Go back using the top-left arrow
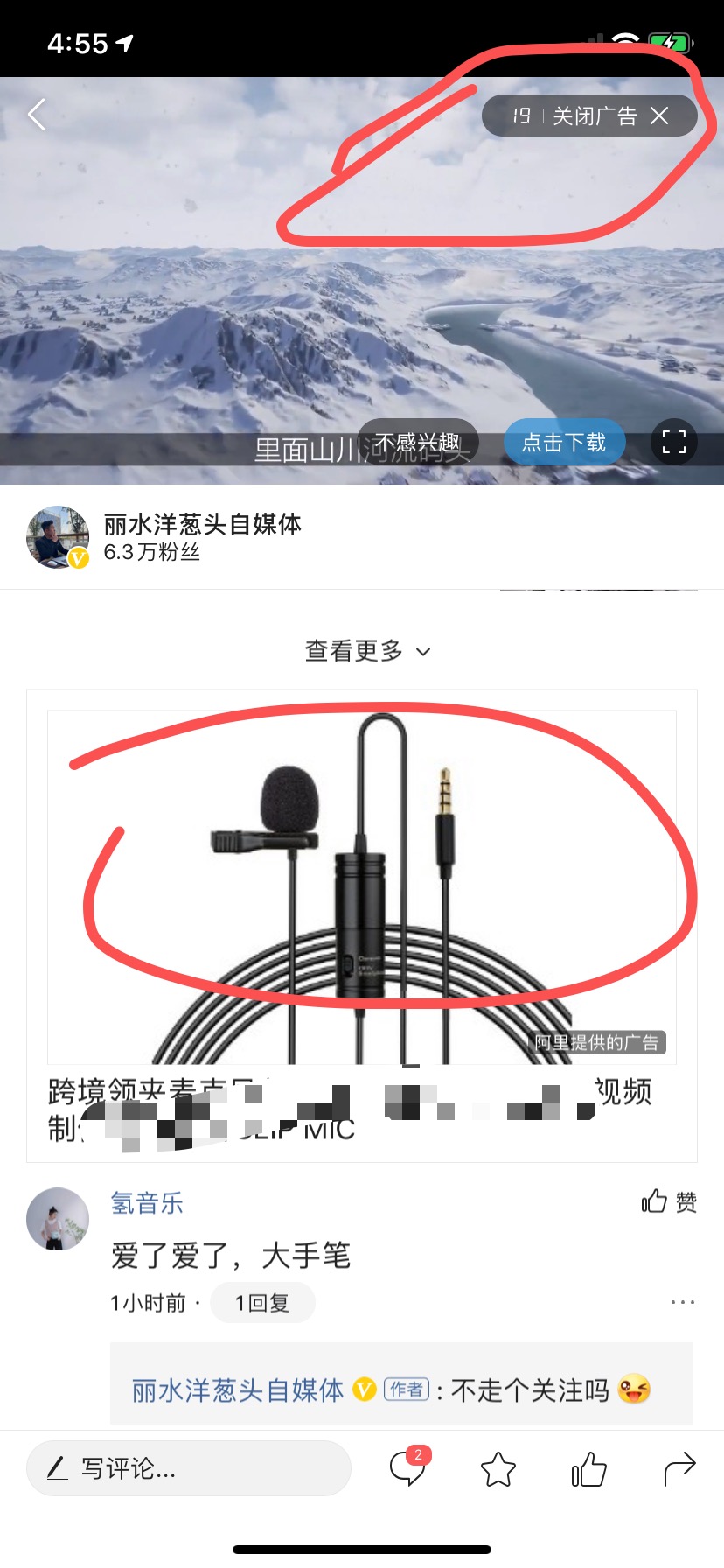Screen dimensions: 724x1568 pos(36,115)
